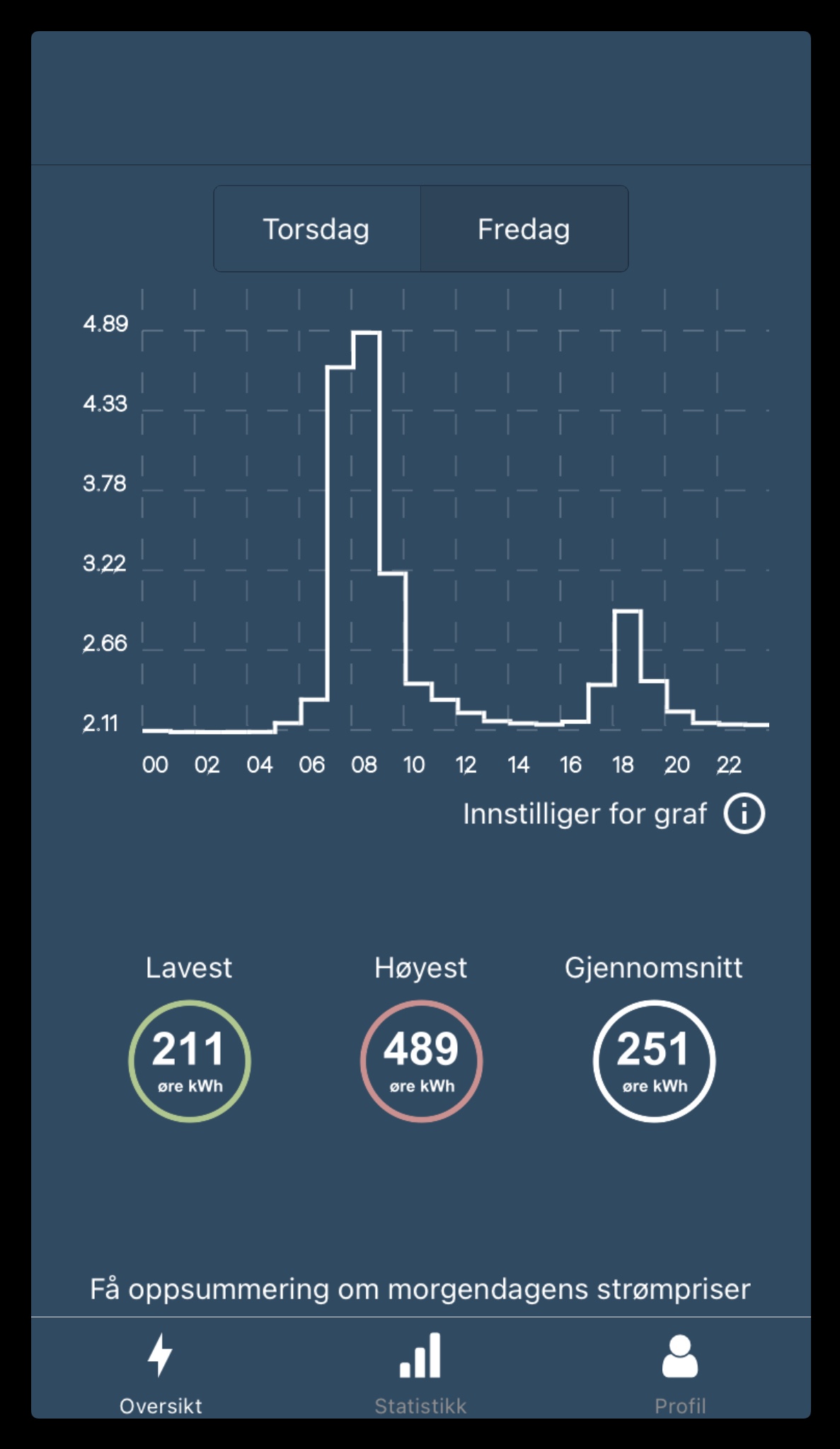Open Få oppsummering om morgendagens strømpriser
Viewport: 840px width, 1449px height.
coord(420,1289)
